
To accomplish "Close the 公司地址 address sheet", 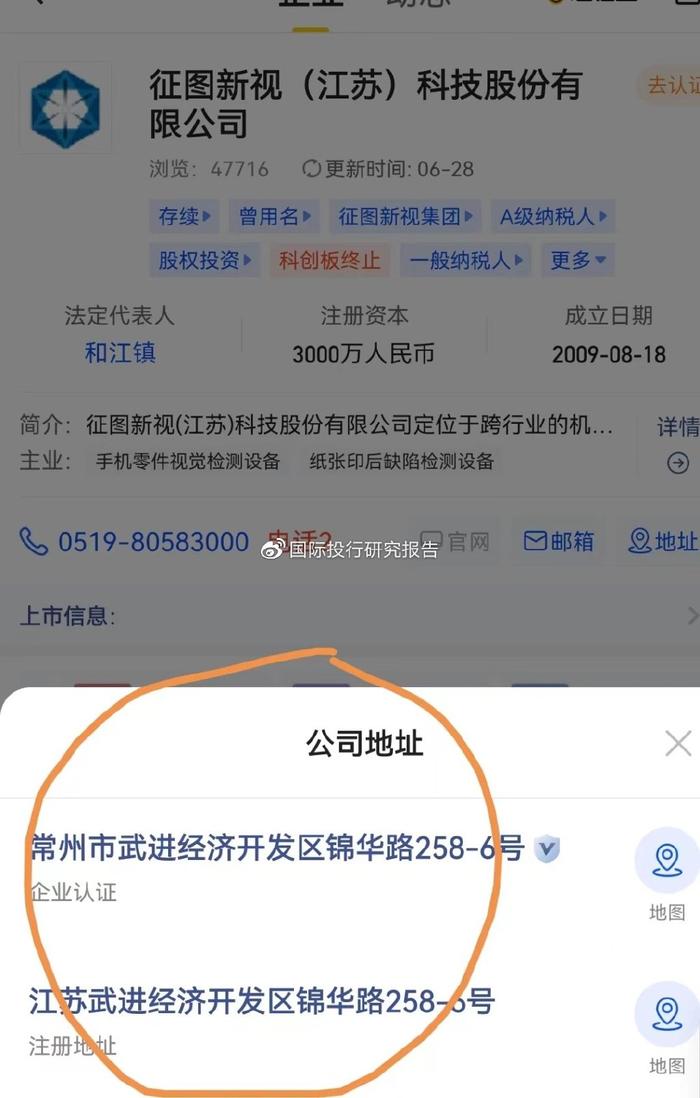I will 678,743.
